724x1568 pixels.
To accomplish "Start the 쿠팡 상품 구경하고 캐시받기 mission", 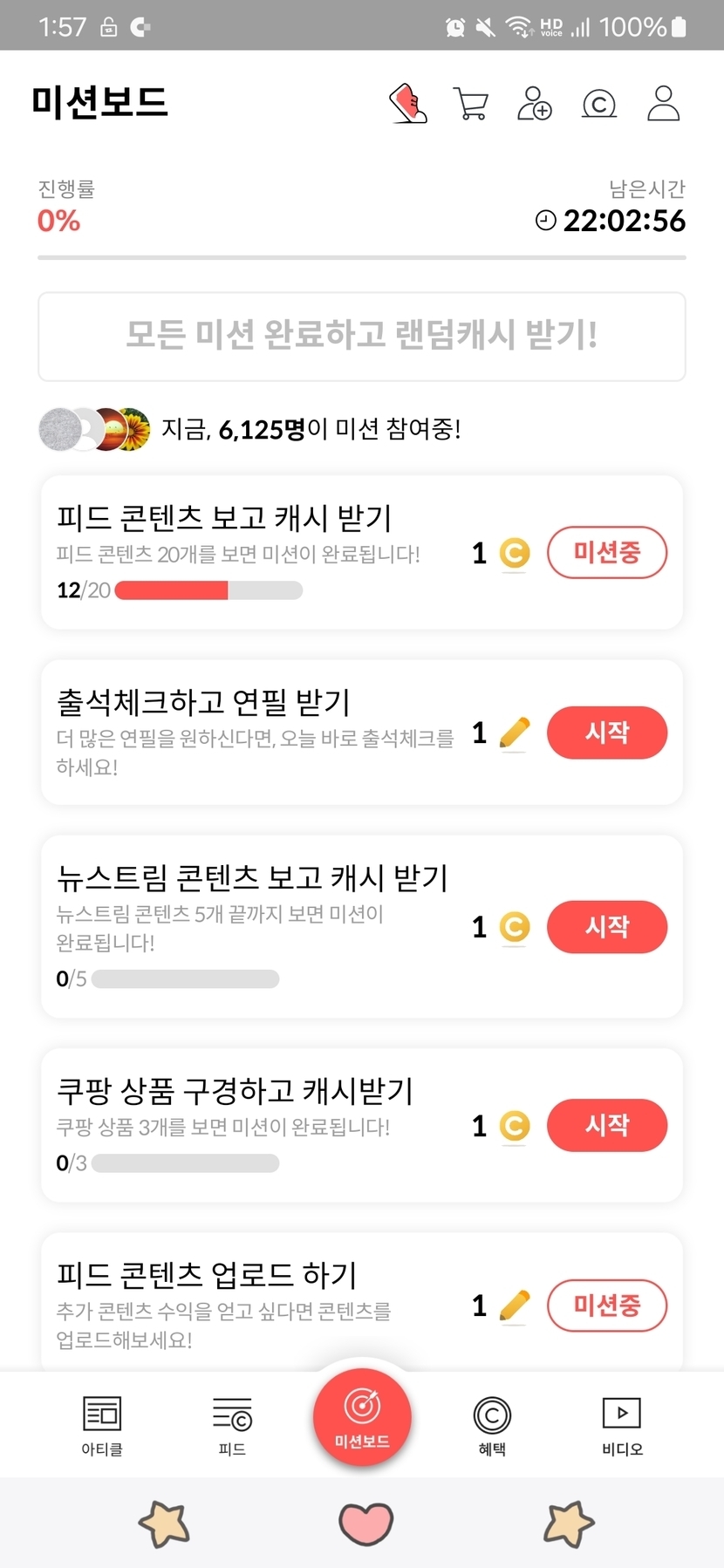I will (x=606, y=1125).
